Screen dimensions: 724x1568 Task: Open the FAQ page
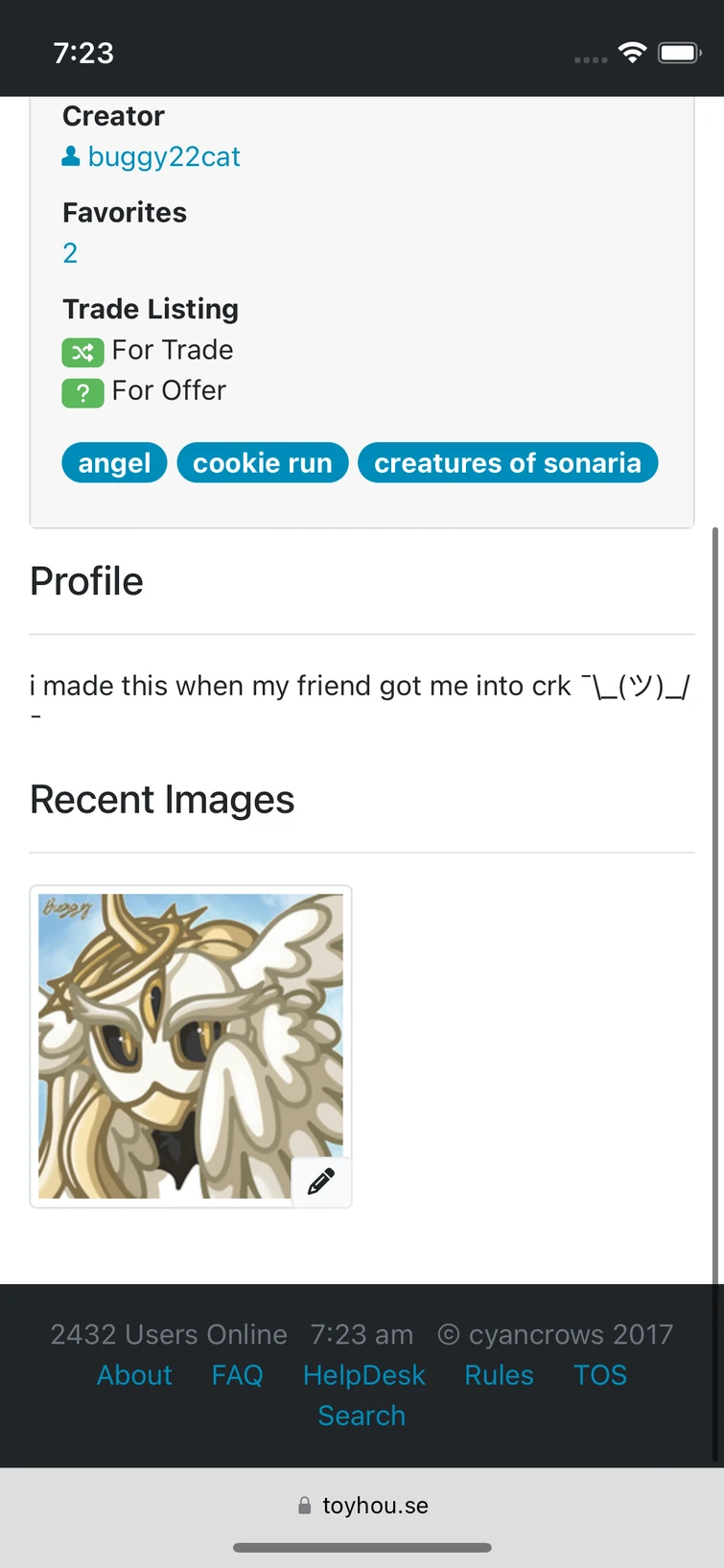pyautogui.click(x=237, y=1375)
